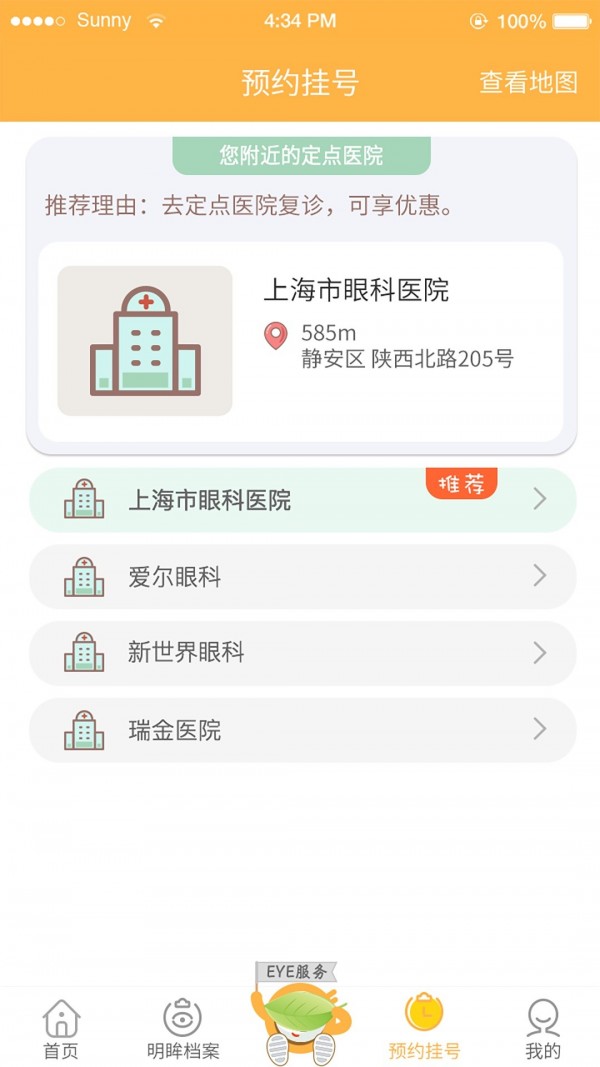Open 查看地图 to view the map
This screenshot has height=1067, width=600.
pyautogui.click(x=528, y=83)
